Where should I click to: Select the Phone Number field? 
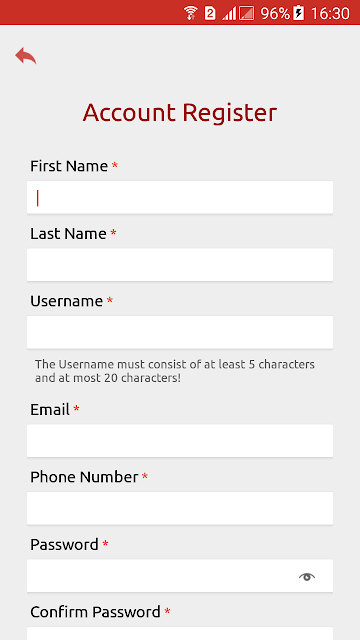[x=180, y=508]
